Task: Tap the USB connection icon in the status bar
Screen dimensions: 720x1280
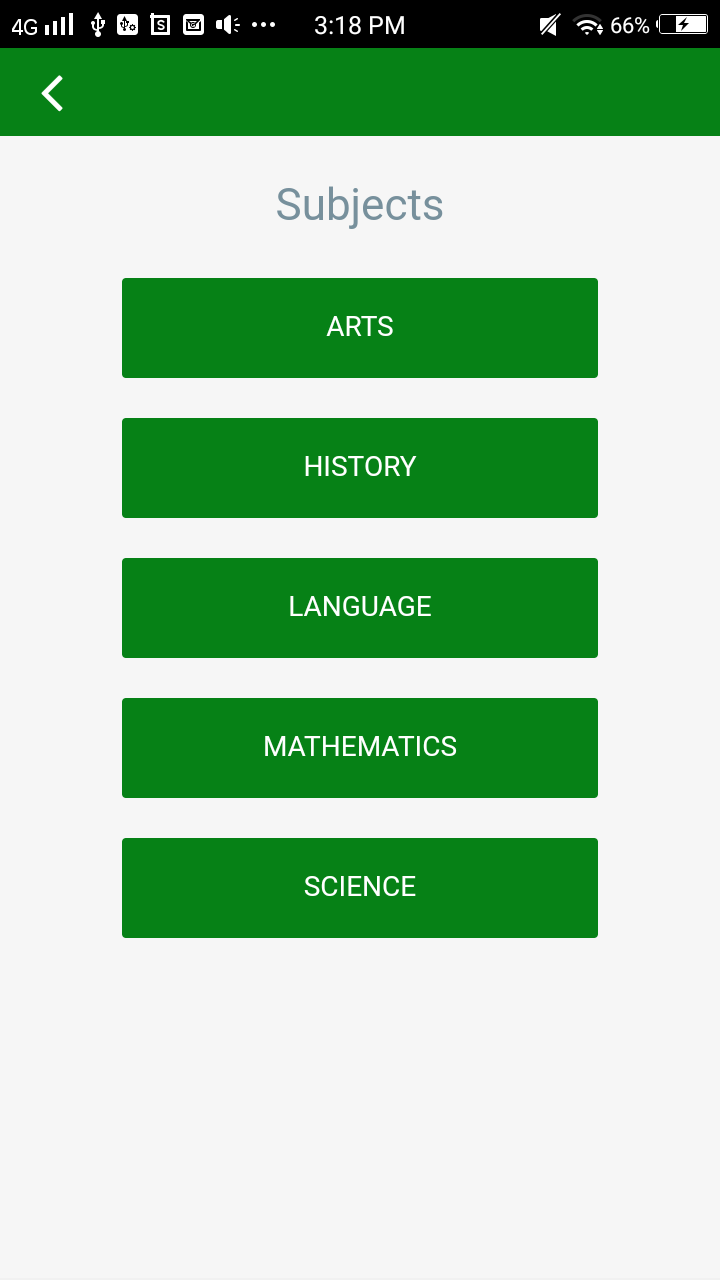Action: pos(96,25)
